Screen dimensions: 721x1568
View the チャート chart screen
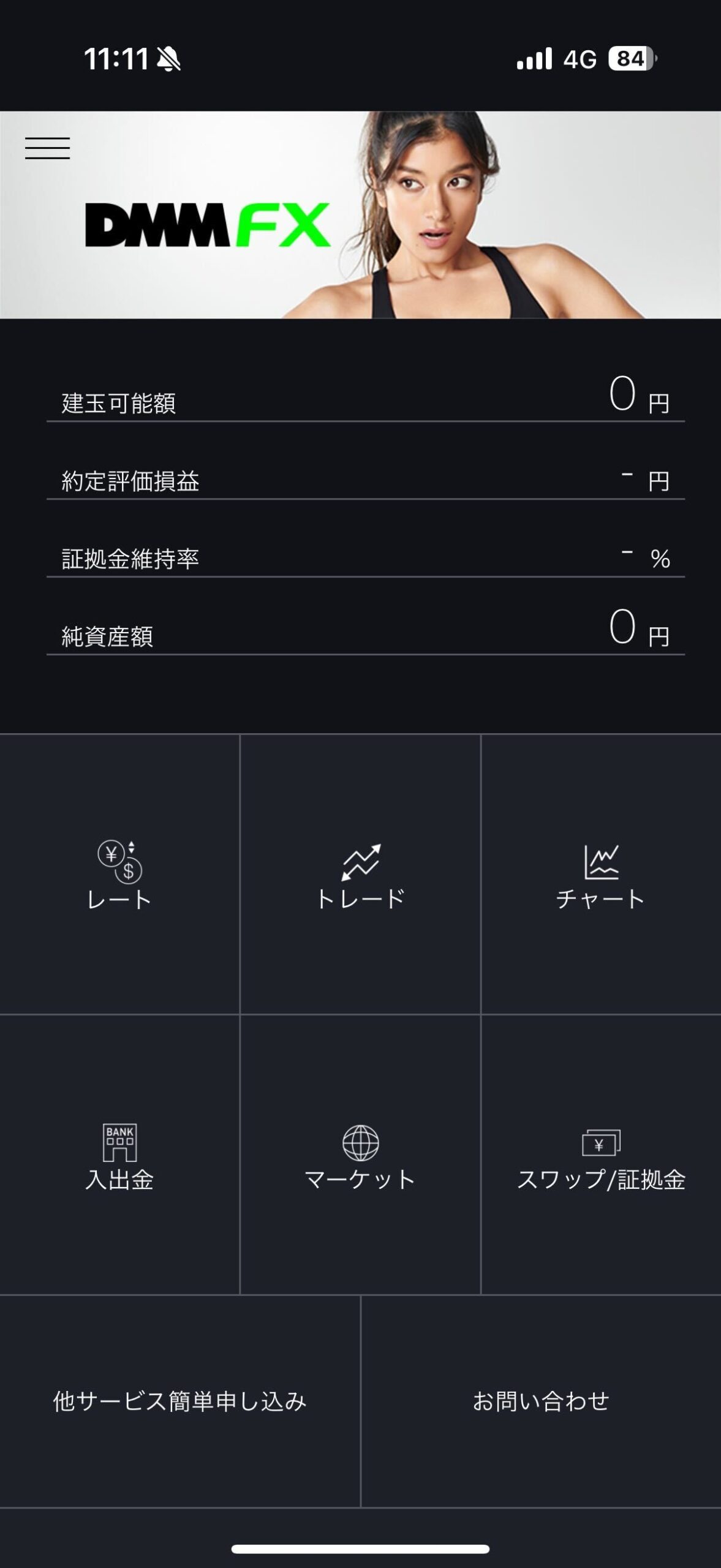click(x=601, y=875)
